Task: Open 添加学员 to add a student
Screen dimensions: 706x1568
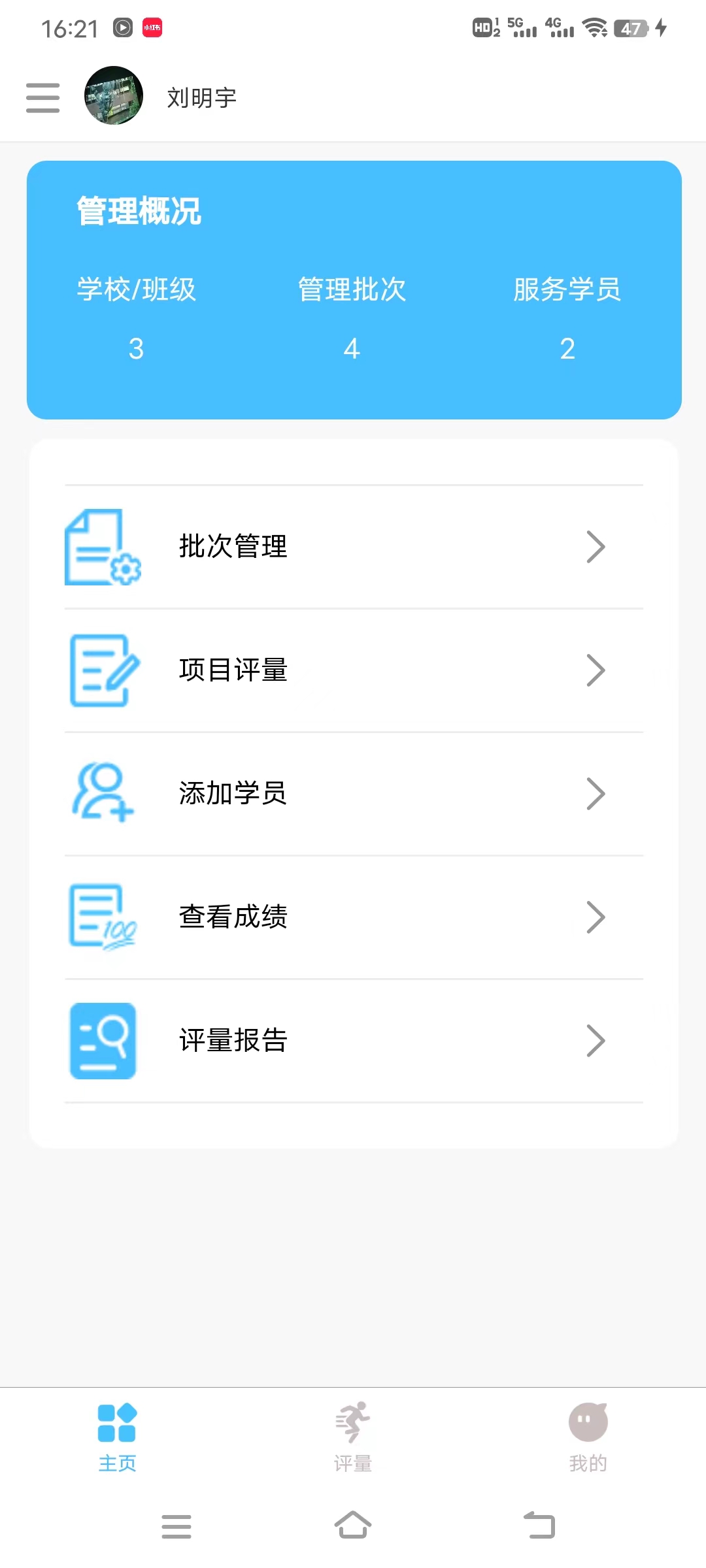Action: point(353,794)
